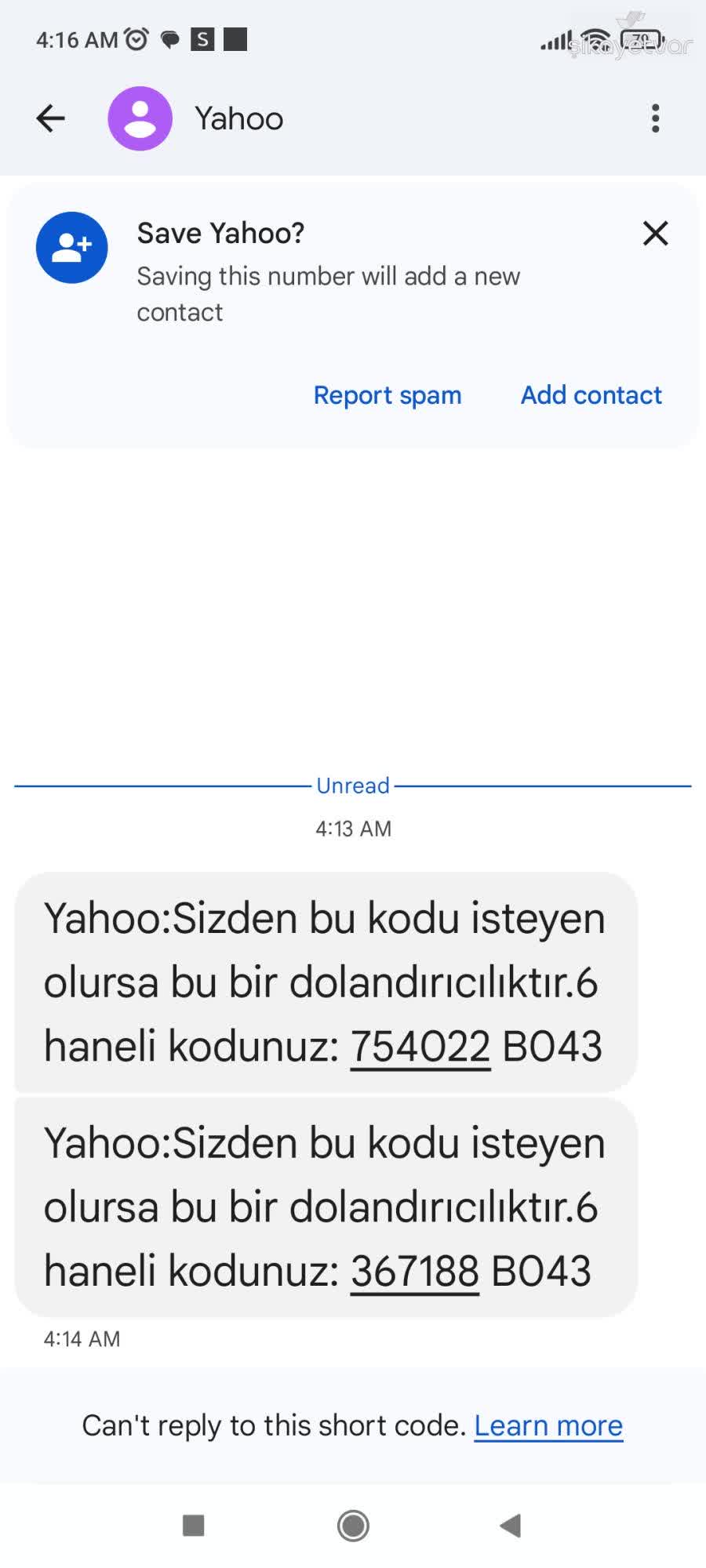This screenshot has height=1568, width=706.
Task: Add Yahoo as a new contact
Action: 591,394
